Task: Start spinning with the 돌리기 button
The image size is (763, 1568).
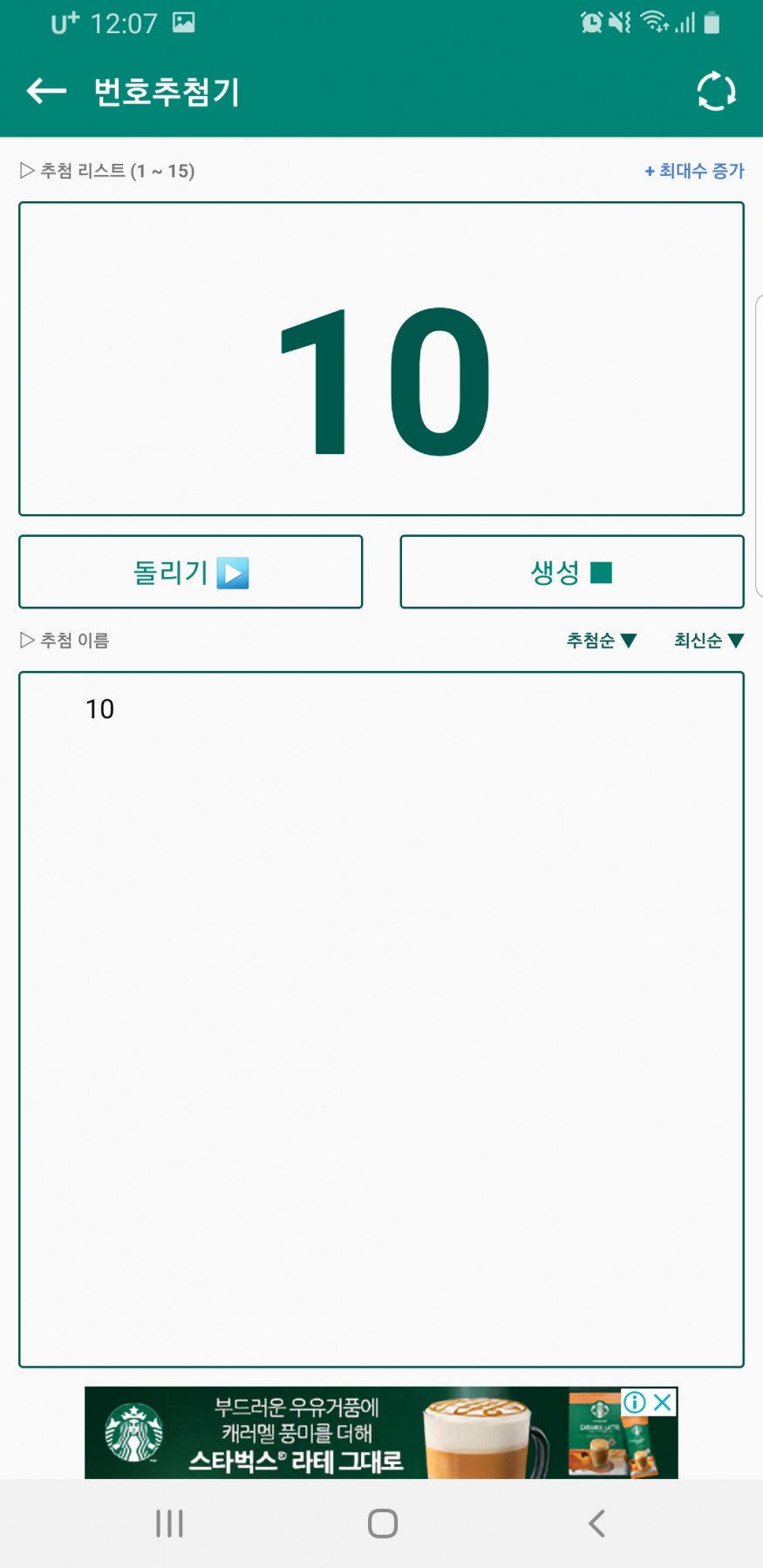Action: click(190, 572)
